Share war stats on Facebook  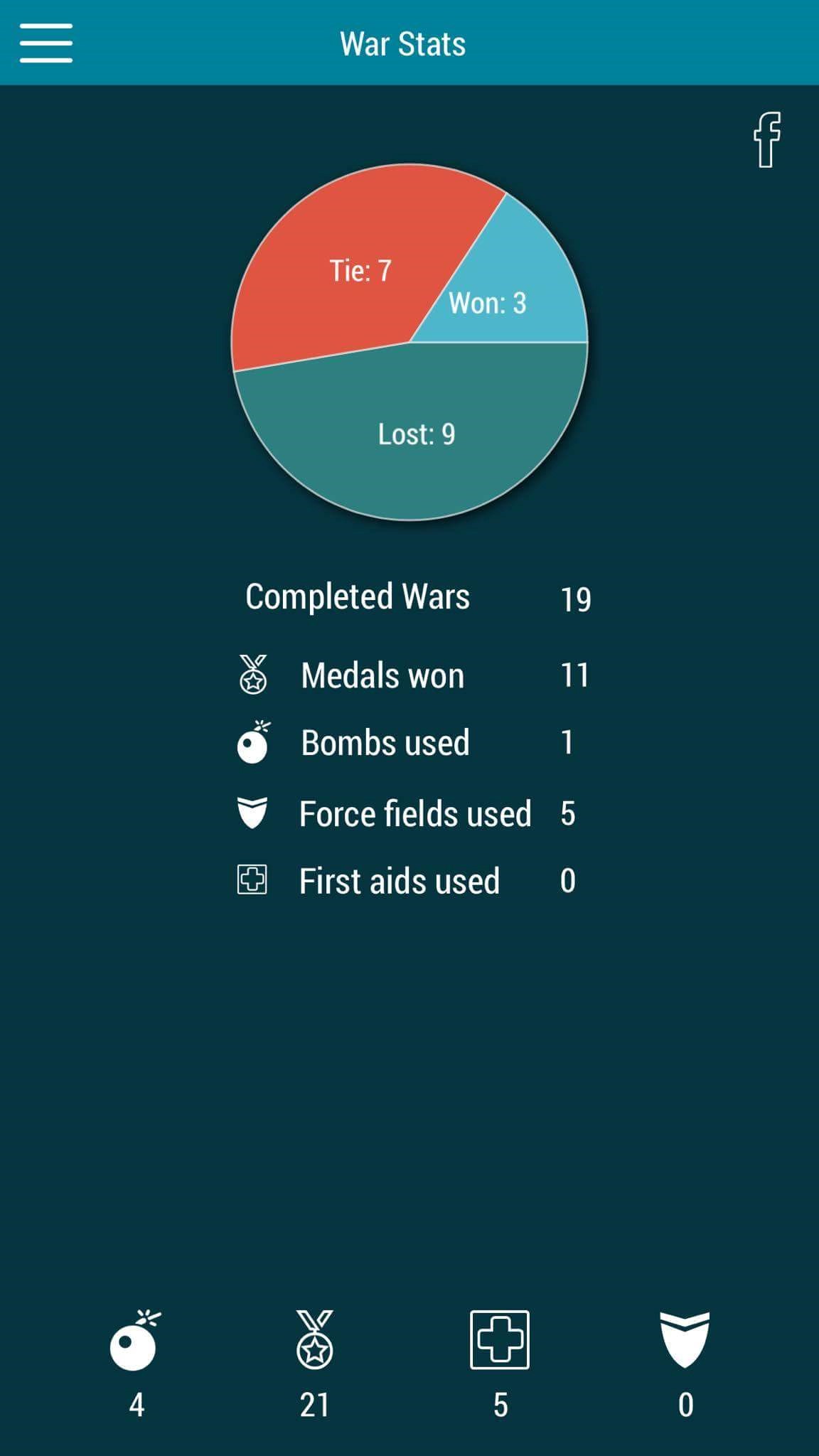(x=767, y=139)
